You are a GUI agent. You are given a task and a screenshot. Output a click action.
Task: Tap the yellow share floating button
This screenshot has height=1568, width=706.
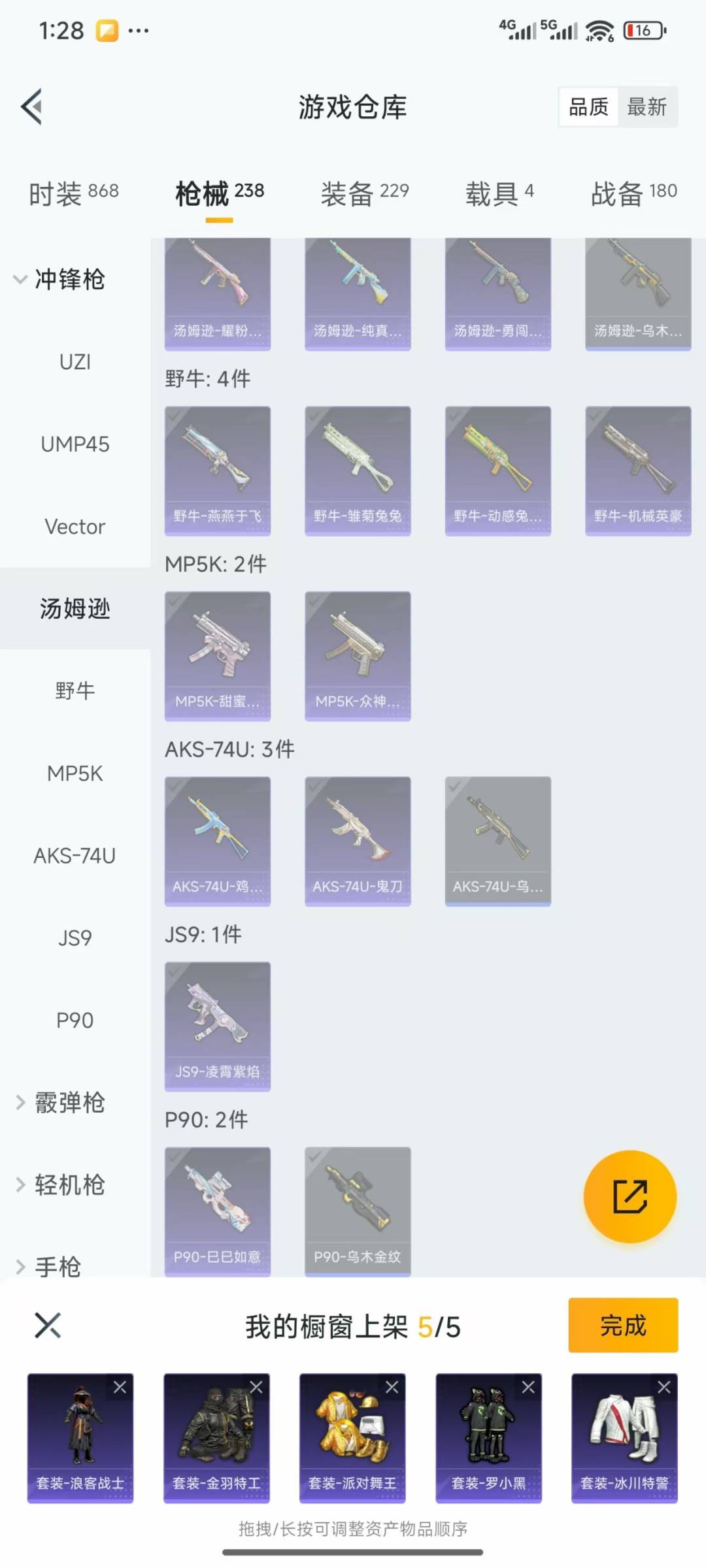click(x=630, y=1196)
